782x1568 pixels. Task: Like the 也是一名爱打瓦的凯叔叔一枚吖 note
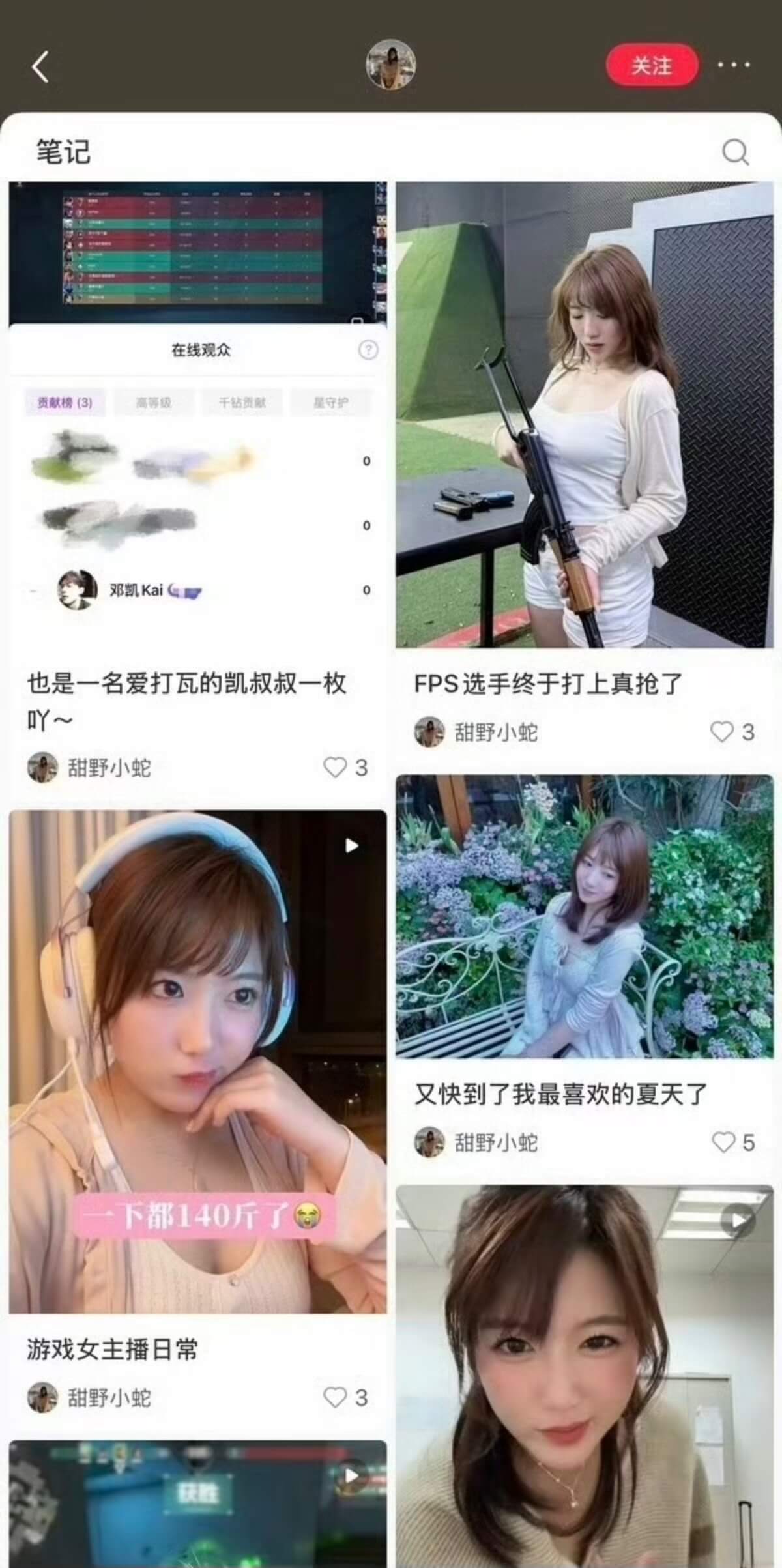[x=335, y=767]
